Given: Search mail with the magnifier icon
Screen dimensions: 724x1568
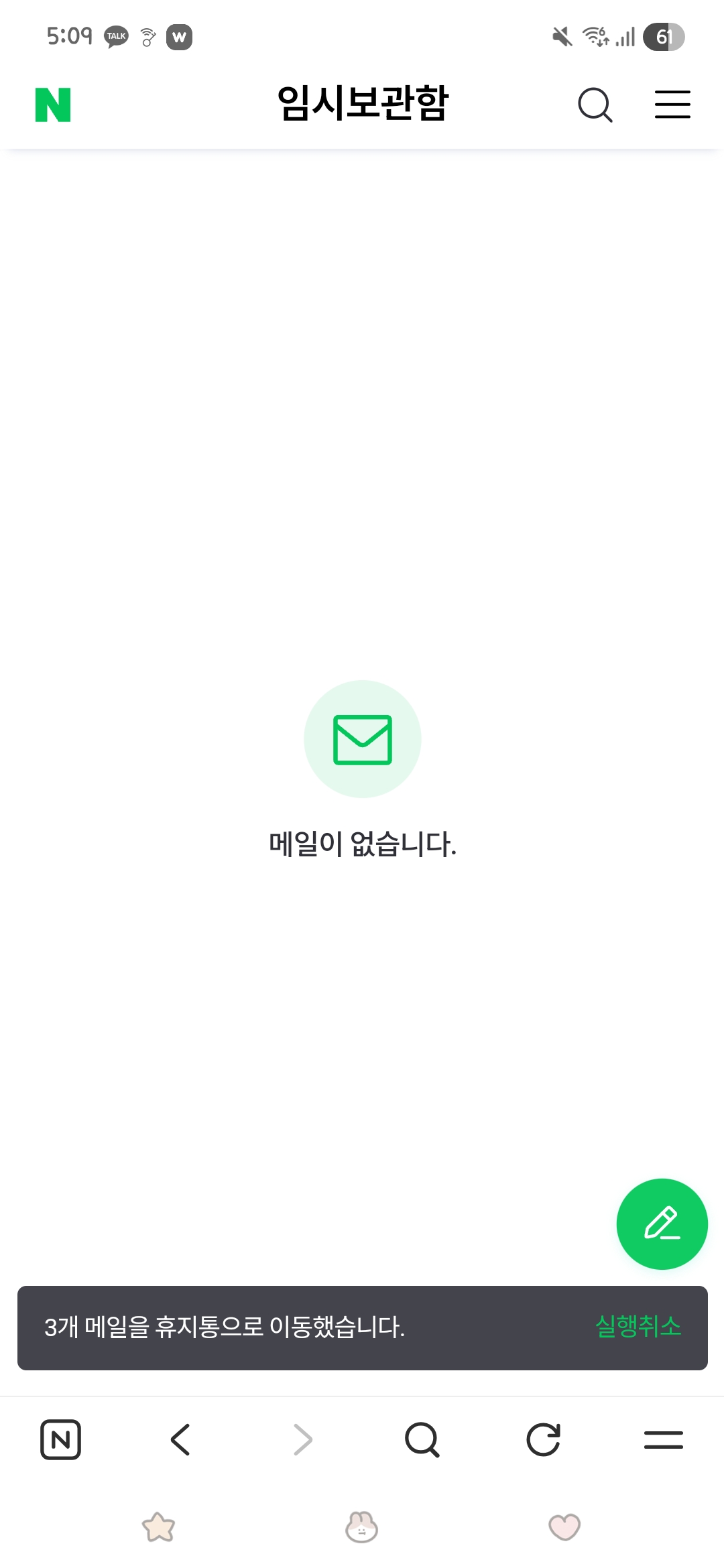Looking at the screenshot, I should pos(595,105).
